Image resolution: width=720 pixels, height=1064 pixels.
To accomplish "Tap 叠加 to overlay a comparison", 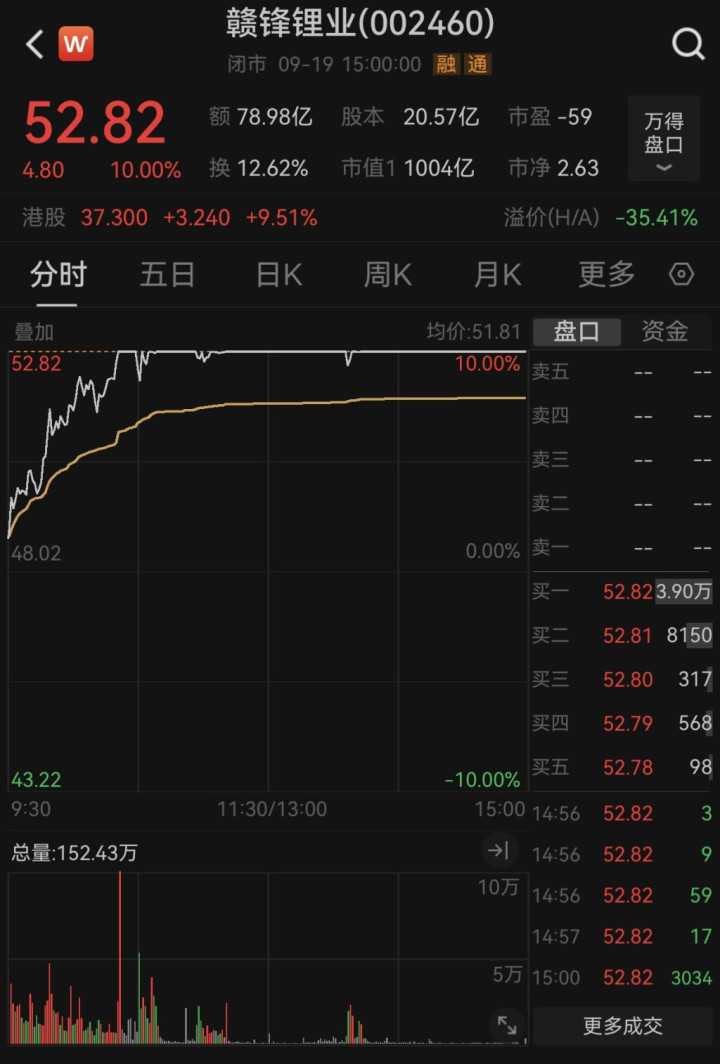I will click(x=34, y=332).
